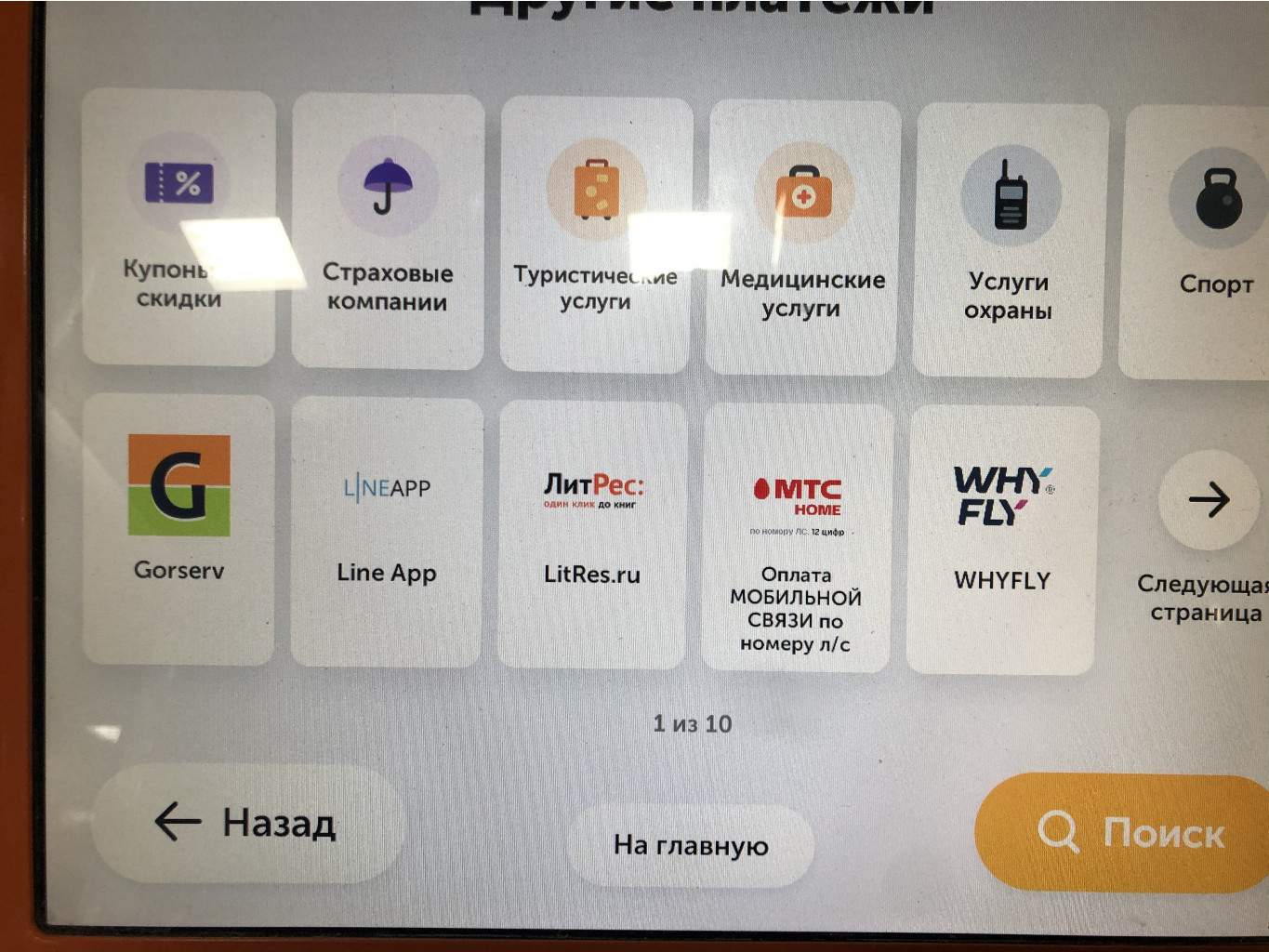Select the Страховые компании tile
This screenshot has height=952, width=1269.
[388, 232]
